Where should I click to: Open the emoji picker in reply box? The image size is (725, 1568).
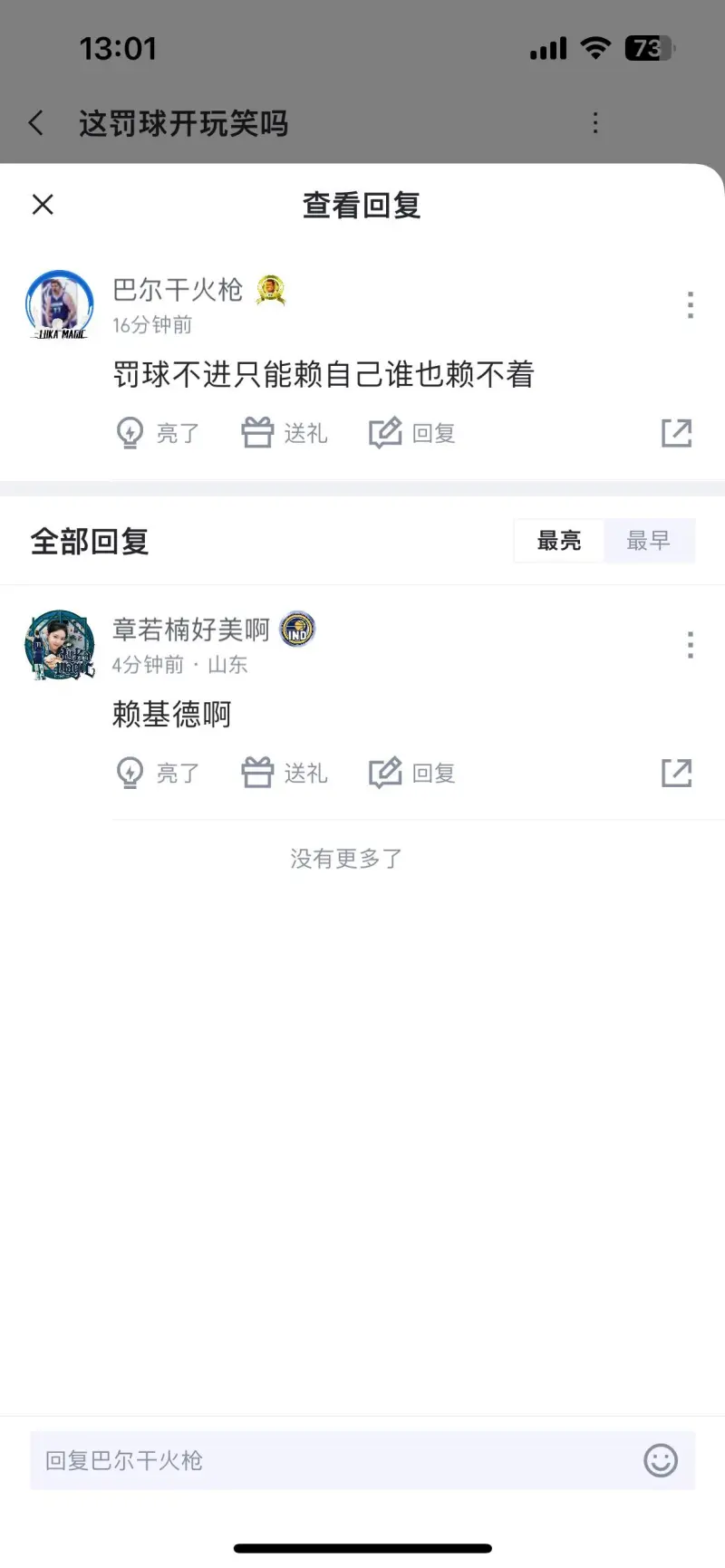[x=660, y=1460]
